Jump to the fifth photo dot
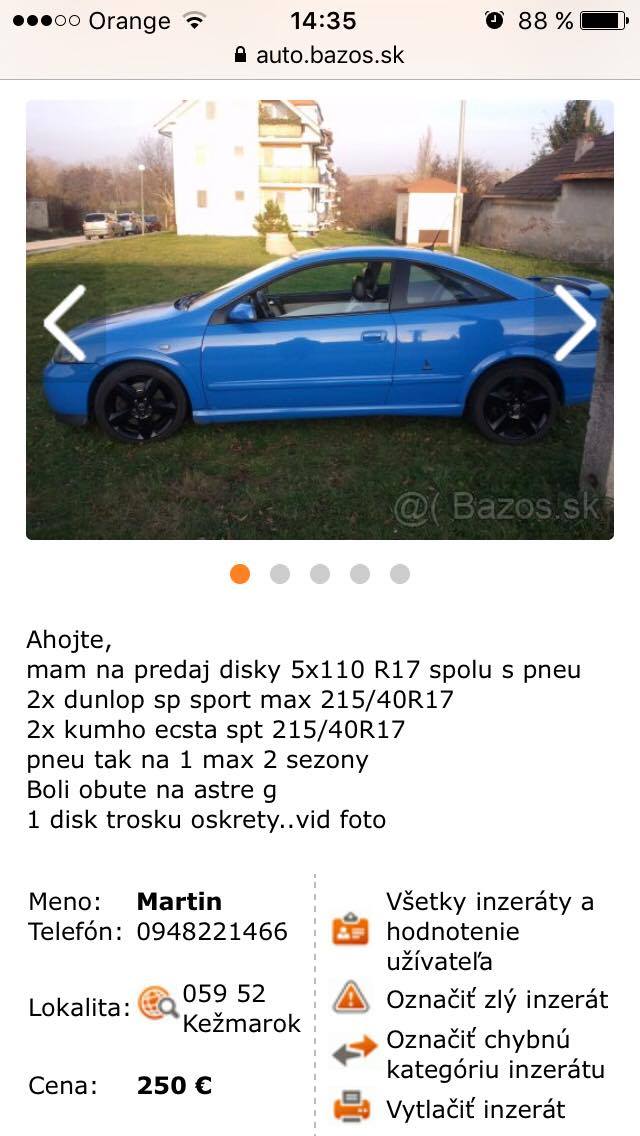The height and width of the screenshot is (1136, 640). pos(400,574)
